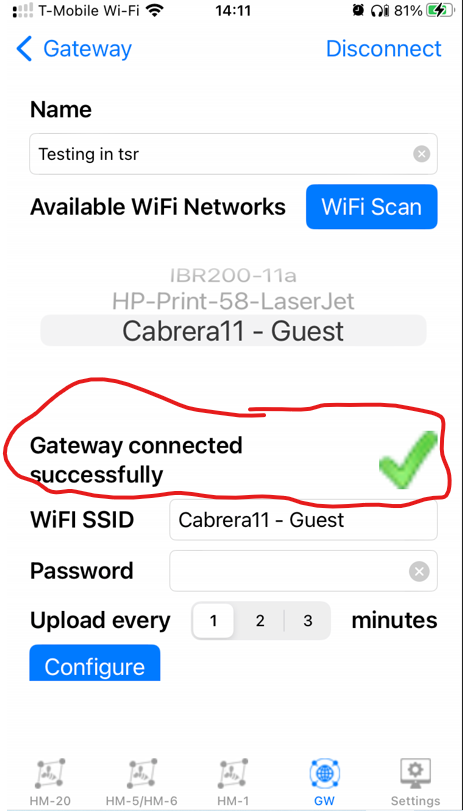This screenshot has width=463, height=811.
Task: Clear the Password field
Action: (x=419, y=572)
